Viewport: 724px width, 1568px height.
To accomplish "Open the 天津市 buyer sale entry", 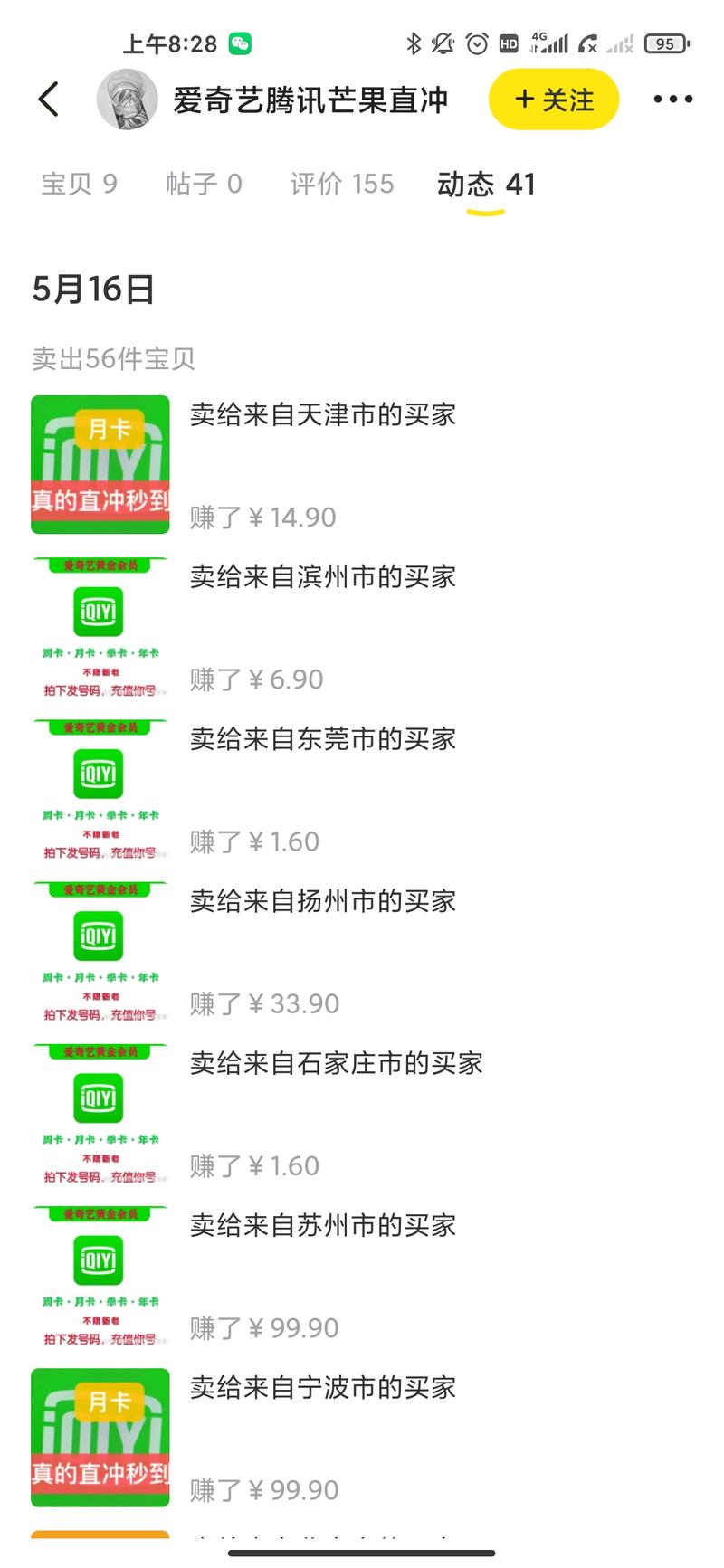I will pyautogui.click(x=323, y=415).
